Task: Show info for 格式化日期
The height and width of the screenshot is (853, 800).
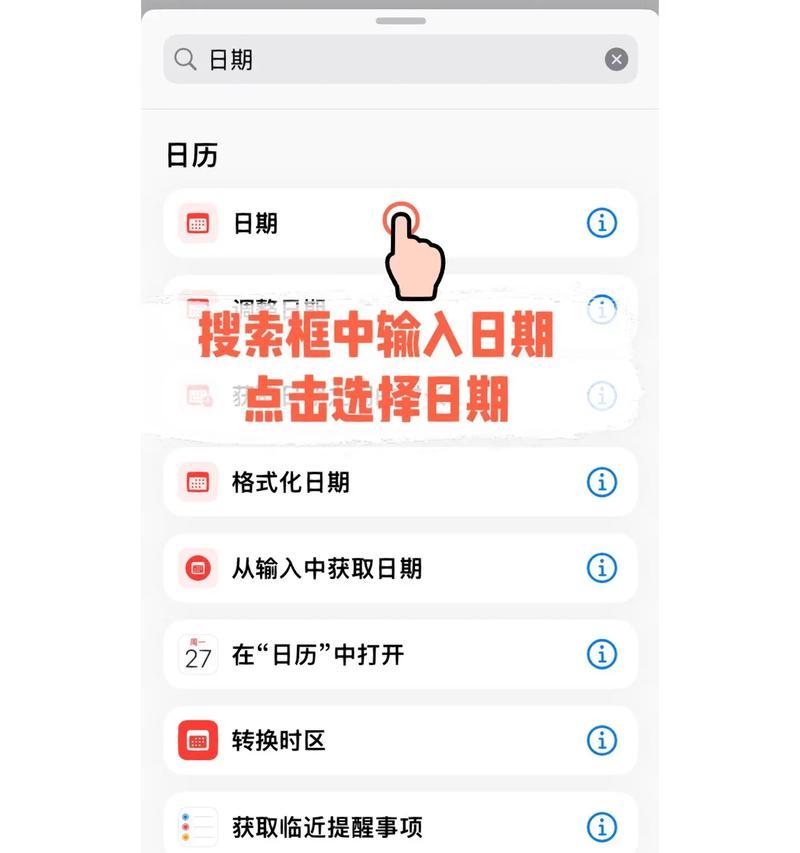Action: click(601, 482)
